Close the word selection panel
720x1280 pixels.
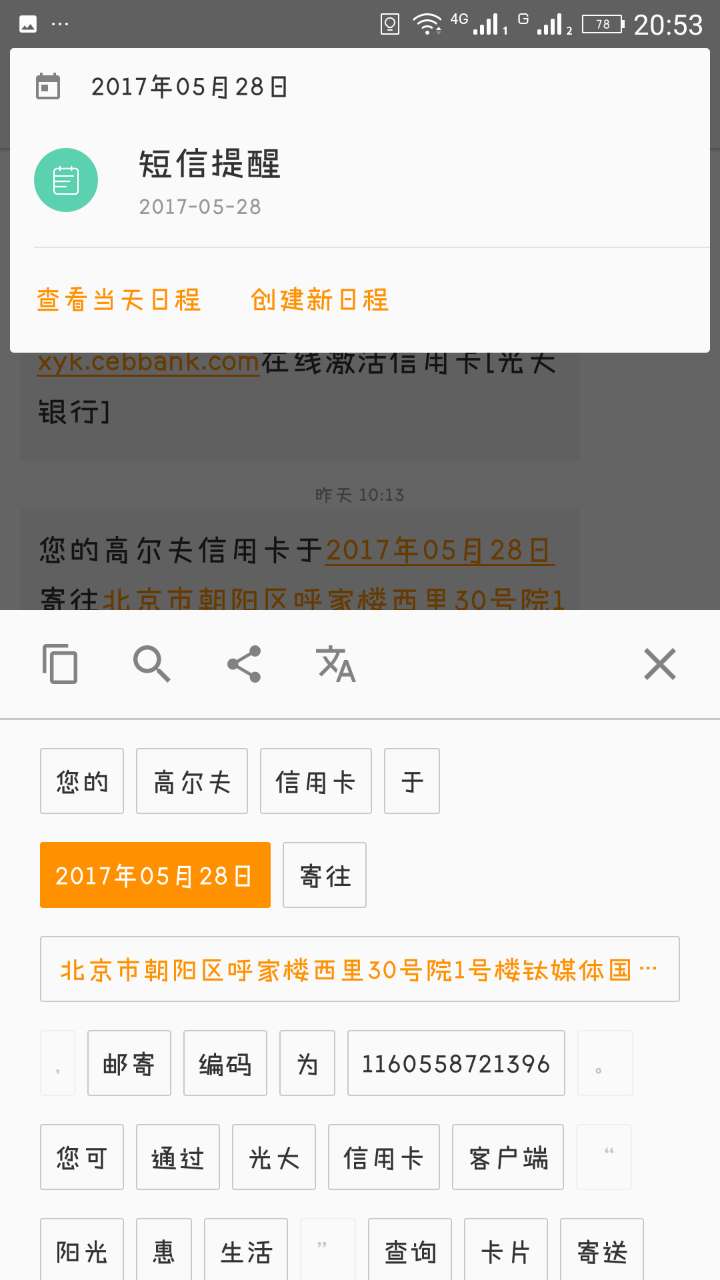pyautogui.click(x=660, y=664)
